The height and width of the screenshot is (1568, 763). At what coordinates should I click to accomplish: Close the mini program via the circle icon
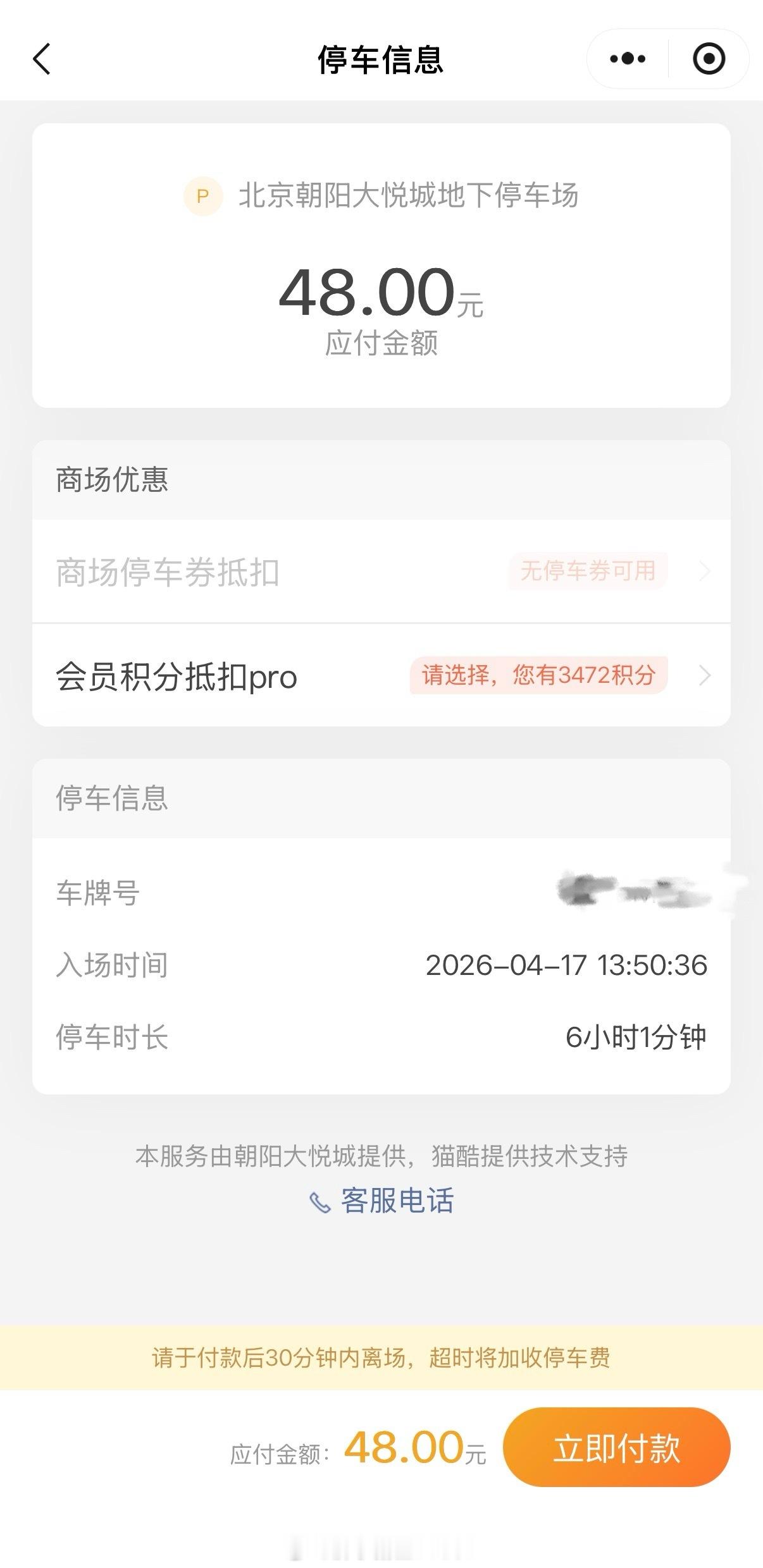[709, 59]
